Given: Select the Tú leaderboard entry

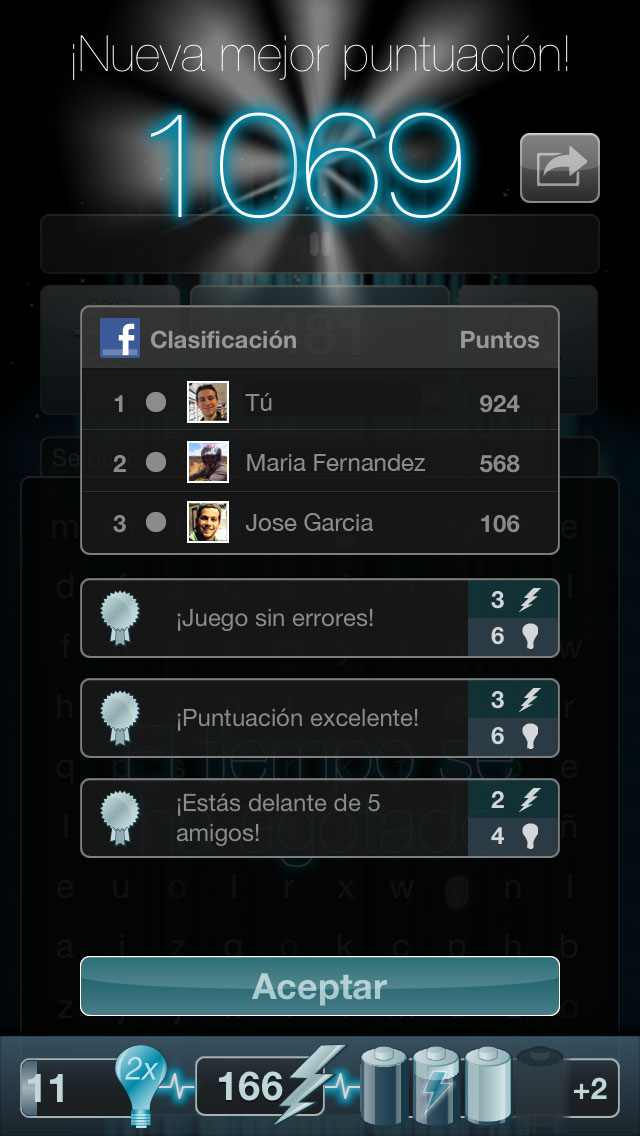Looking at the screenshot, I should click(x=320, y=402).
